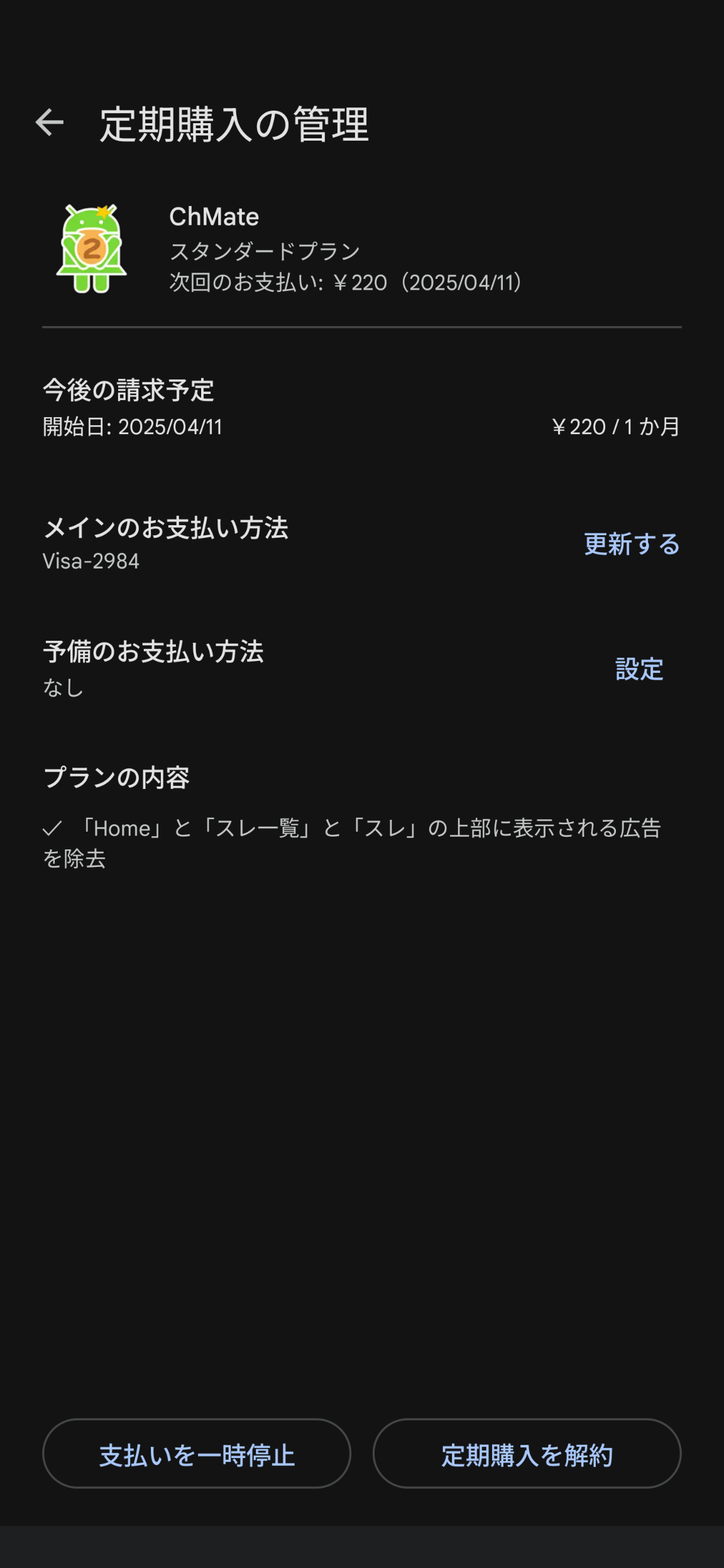Pause payments with 支払いを一時停止
The image size is (724, 1568).
(197, 1454)
